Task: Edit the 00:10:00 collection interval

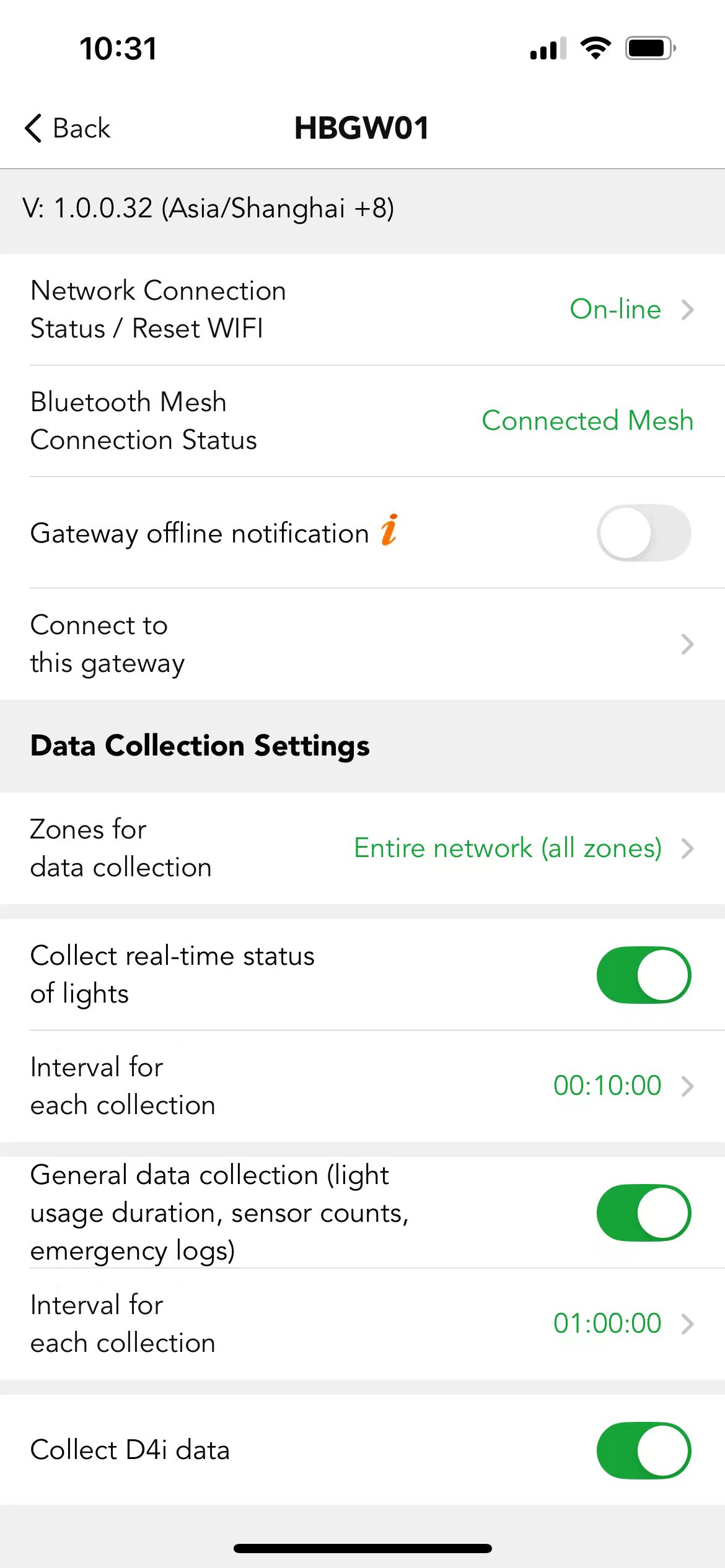Action: [362, 1086]
